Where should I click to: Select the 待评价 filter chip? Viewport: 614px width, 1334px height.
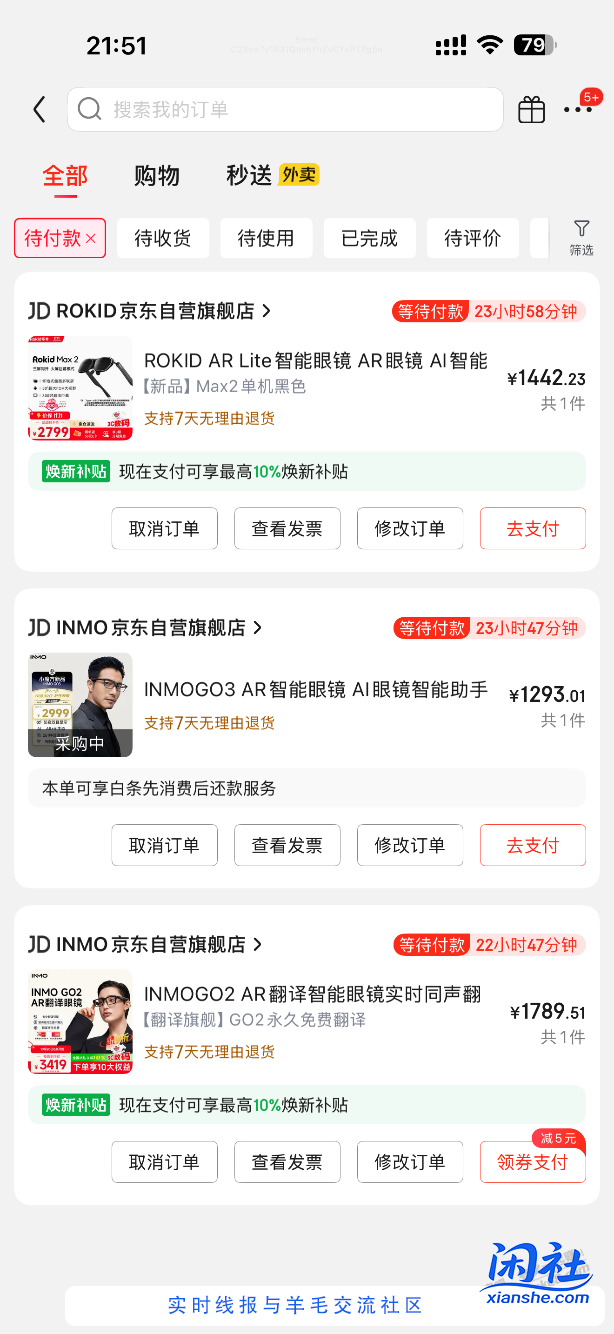(472, 238)
